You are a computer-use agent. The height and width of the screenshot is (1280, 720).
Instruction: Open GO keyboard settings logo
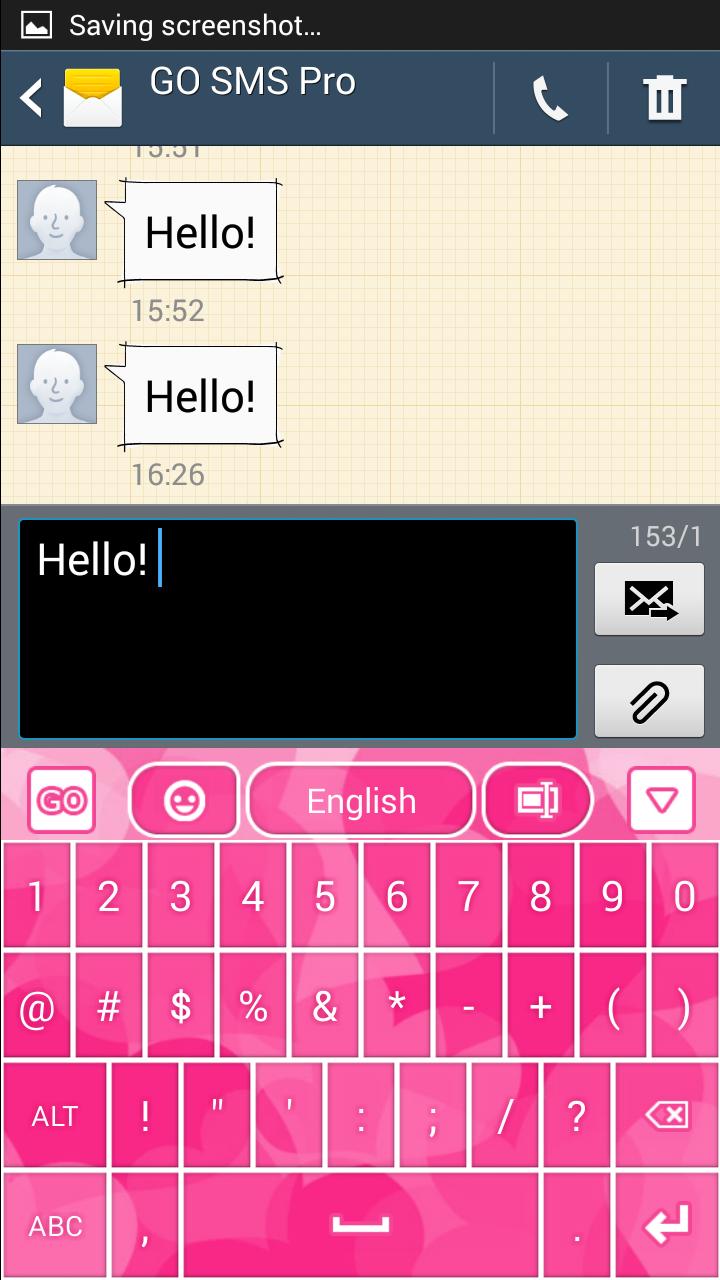(x=62, y=800)
